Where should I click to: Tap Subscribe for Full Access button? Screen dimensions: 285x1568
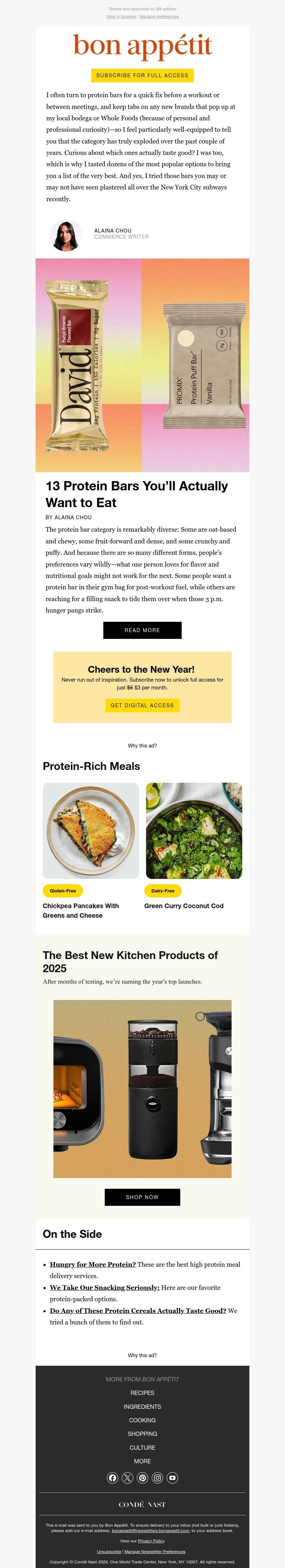coord(142,75)
